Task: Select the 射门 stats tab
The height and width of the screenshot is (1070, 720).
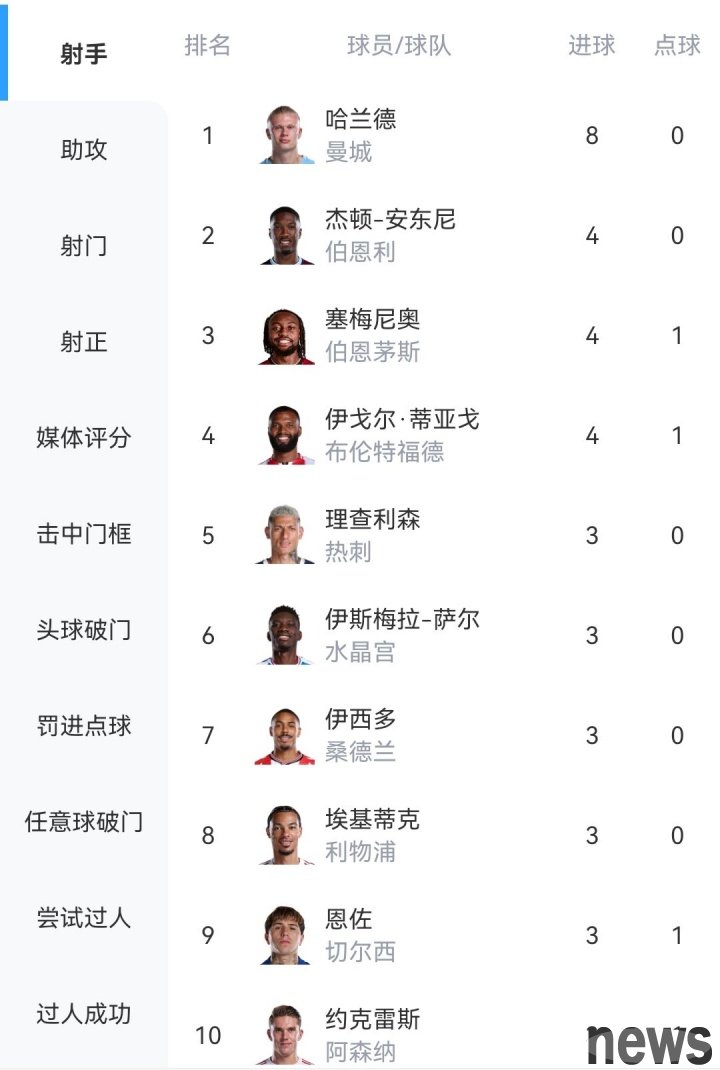Action: coord(84,246)
